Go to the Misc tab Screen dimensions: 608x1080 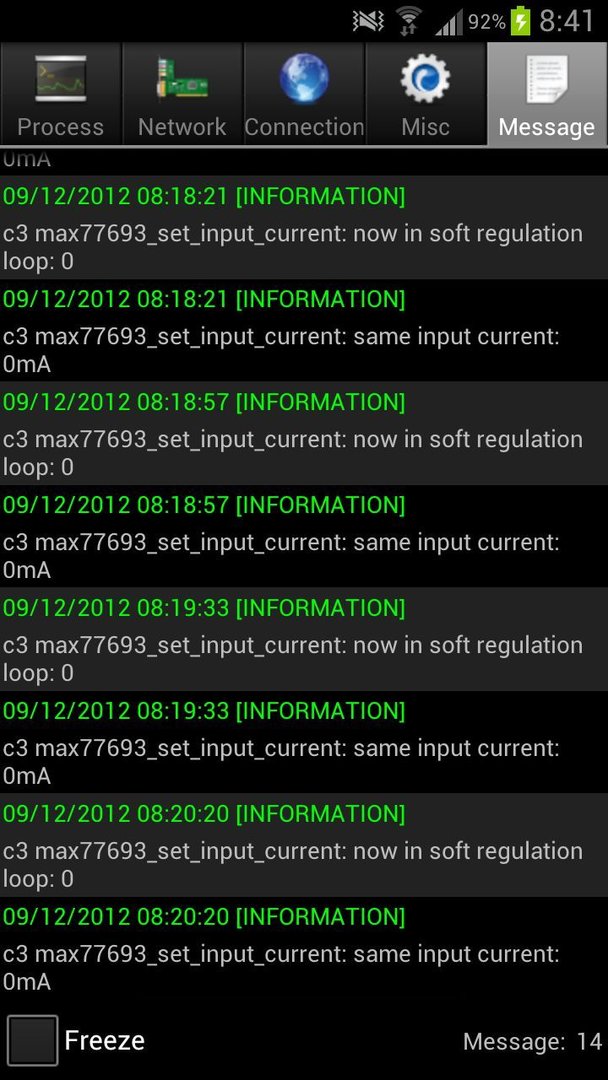[426, 94]
